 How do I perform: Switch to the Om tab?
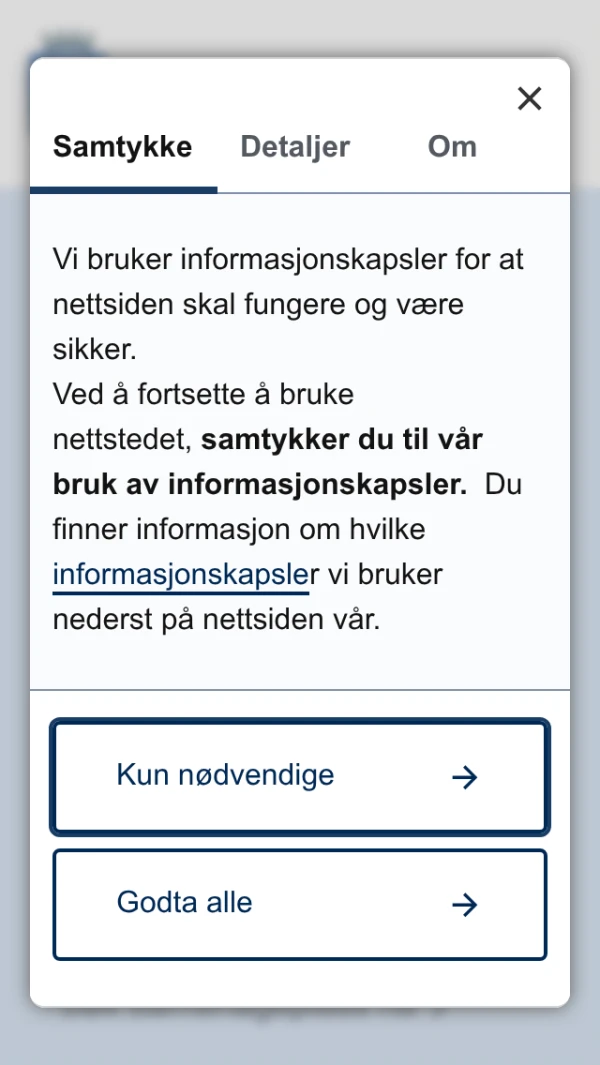[452, 147]
